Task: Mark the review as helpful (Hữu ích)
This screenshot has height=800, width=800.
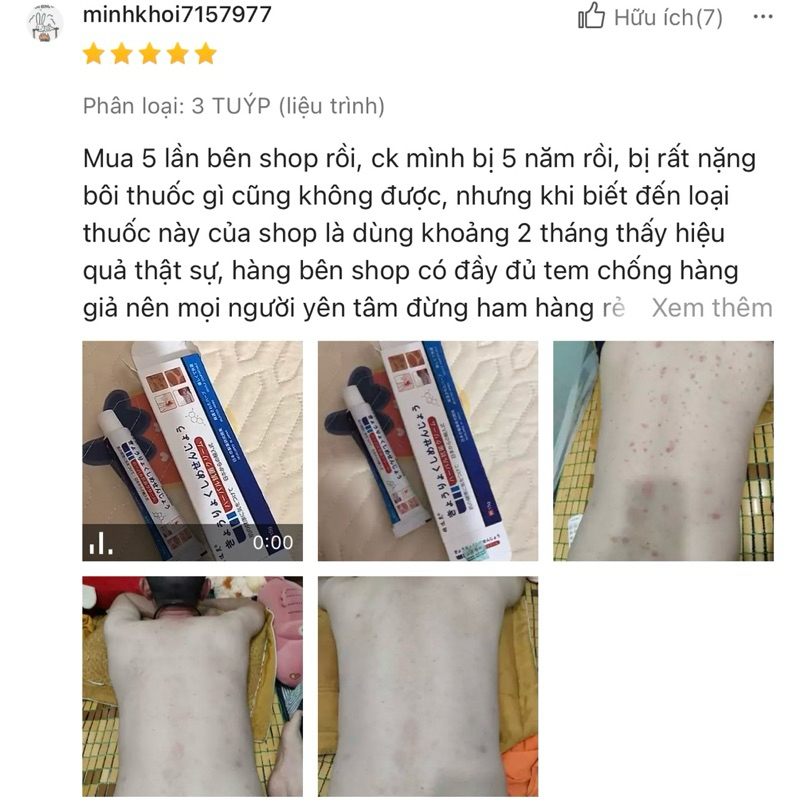Action: point(650,17)
